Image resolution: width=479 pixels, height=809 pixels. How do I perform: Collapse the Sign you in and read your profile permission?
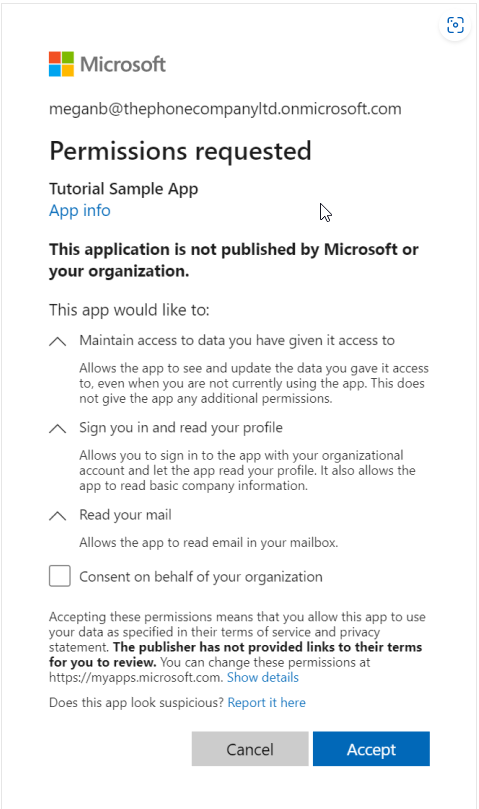point(58,428)
